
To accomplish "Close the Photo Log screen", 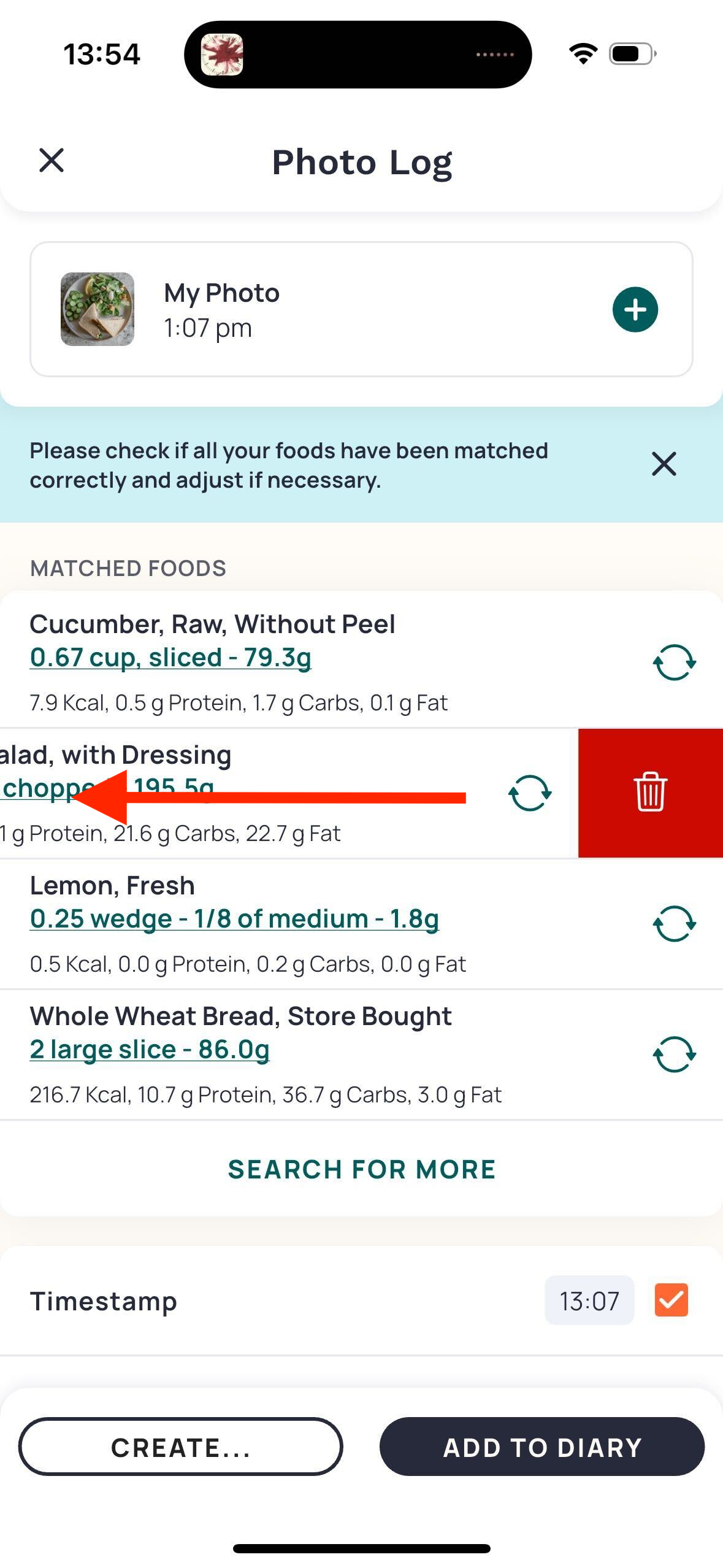I will (52, 161).
